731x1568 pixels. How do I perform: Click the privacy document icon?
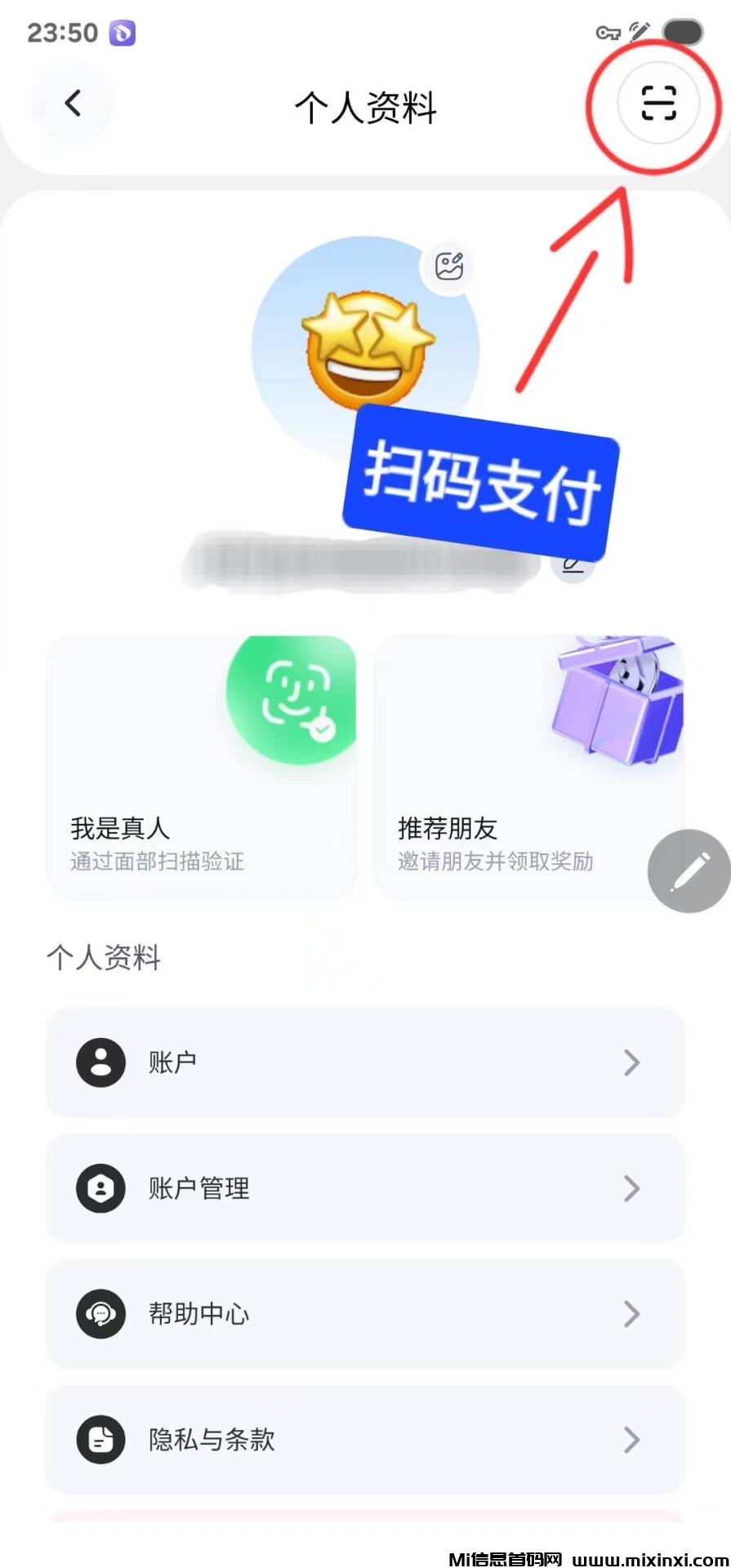click(x=100, y=1440)
